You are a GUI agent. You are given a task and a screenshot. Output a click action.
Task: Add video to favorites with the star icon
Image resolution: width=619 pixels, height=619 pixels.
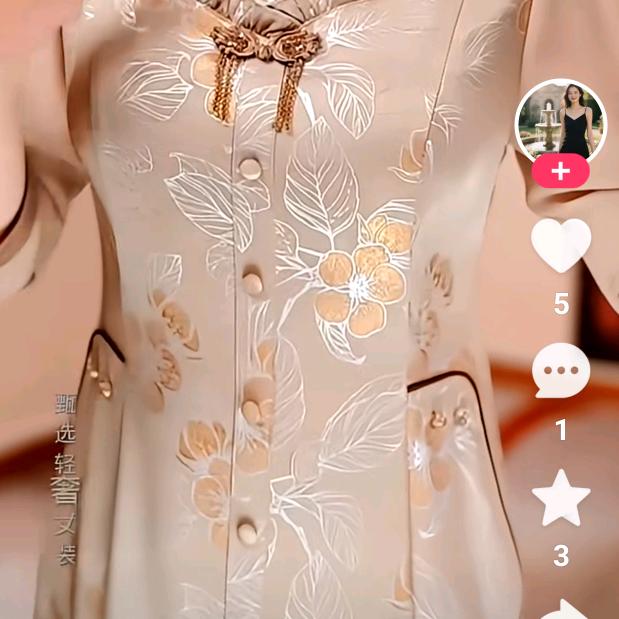click(560, 498)
